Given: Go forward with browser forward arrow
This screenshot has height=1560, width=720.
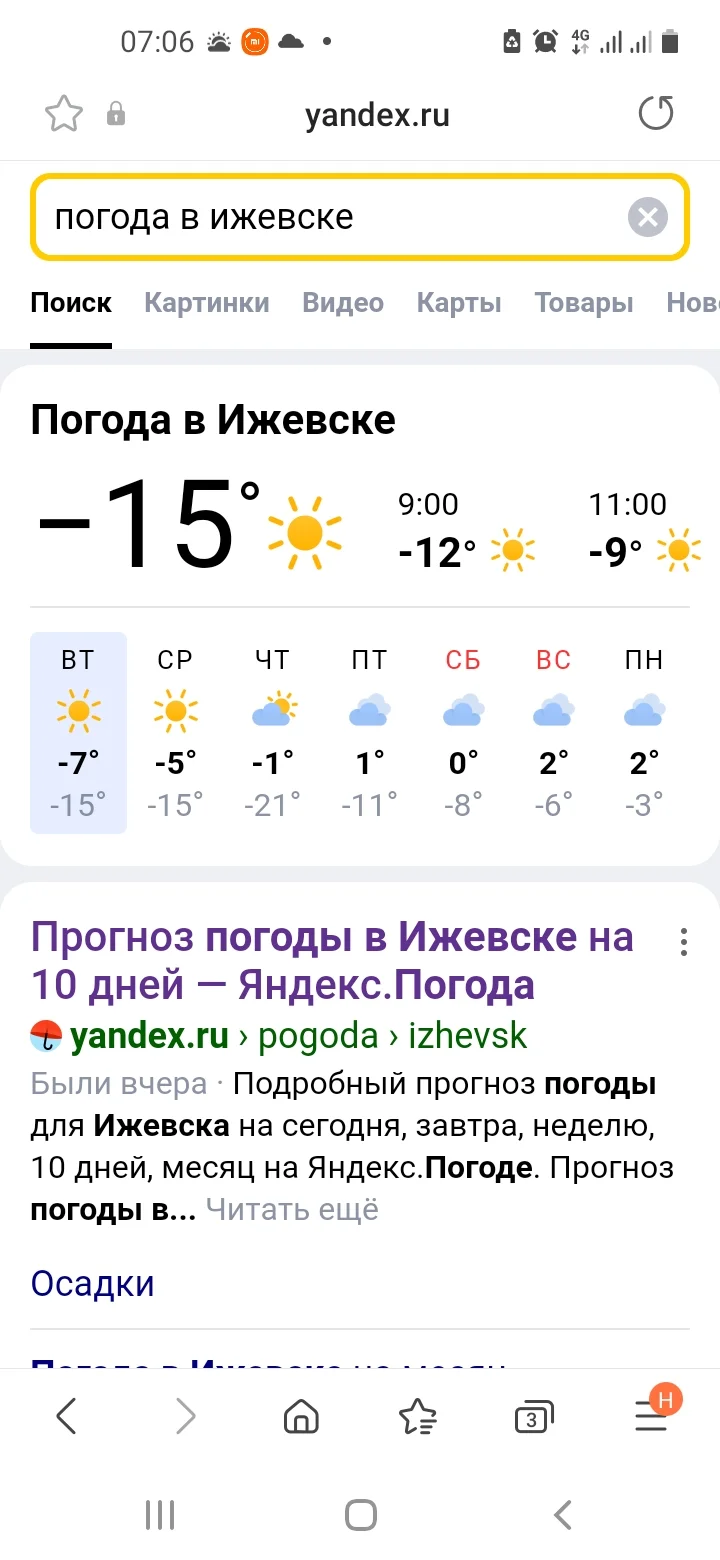Looking at the screenshot, I should tap(185, 1416).
